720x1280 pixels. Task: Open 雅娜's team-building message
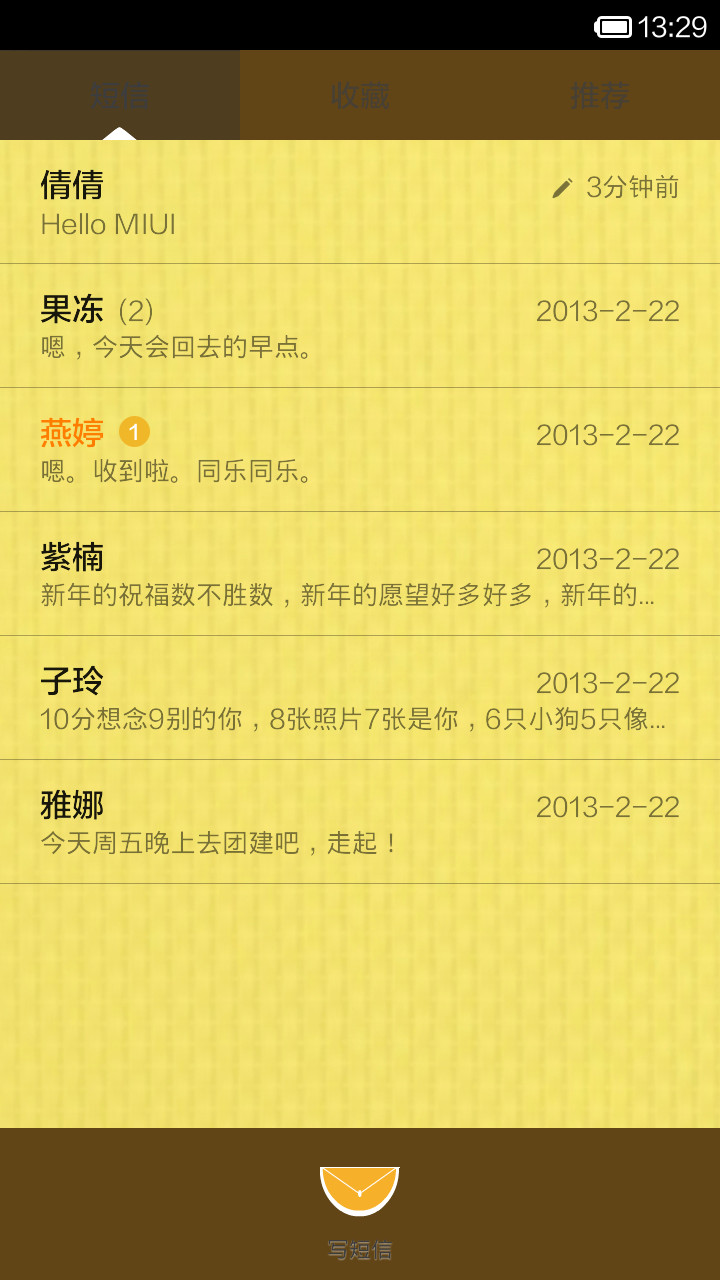pyautogui.click(x=360, y=822)
